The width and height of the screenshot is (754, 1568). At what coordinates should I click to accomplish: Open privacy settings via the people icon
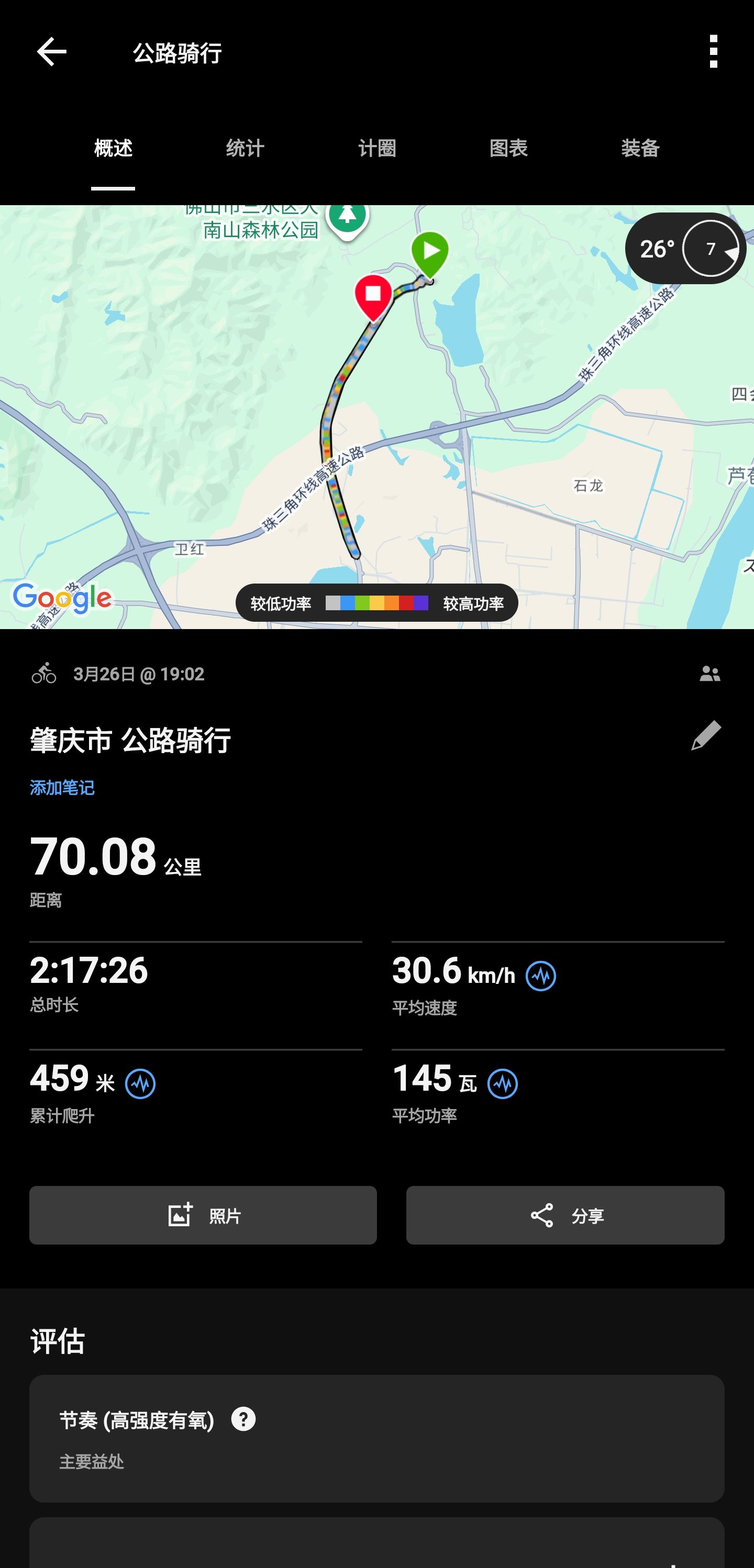point(709,674)
